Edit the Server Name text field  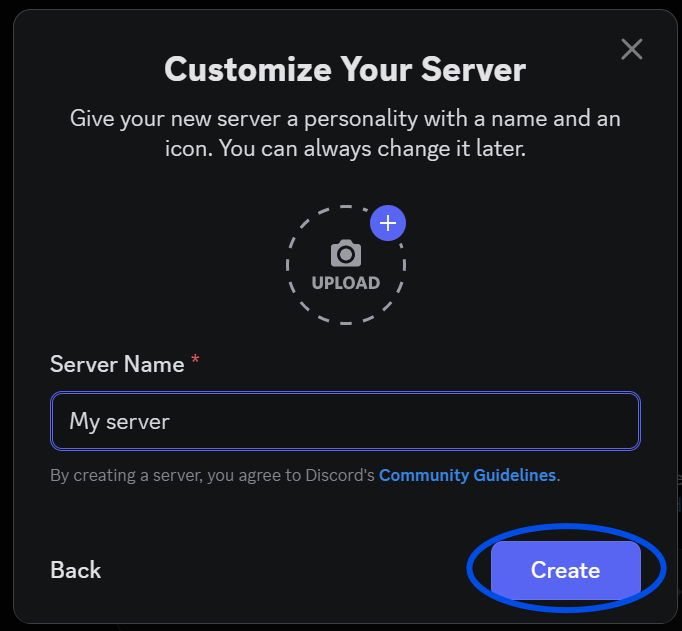click(x=345, y=421)
